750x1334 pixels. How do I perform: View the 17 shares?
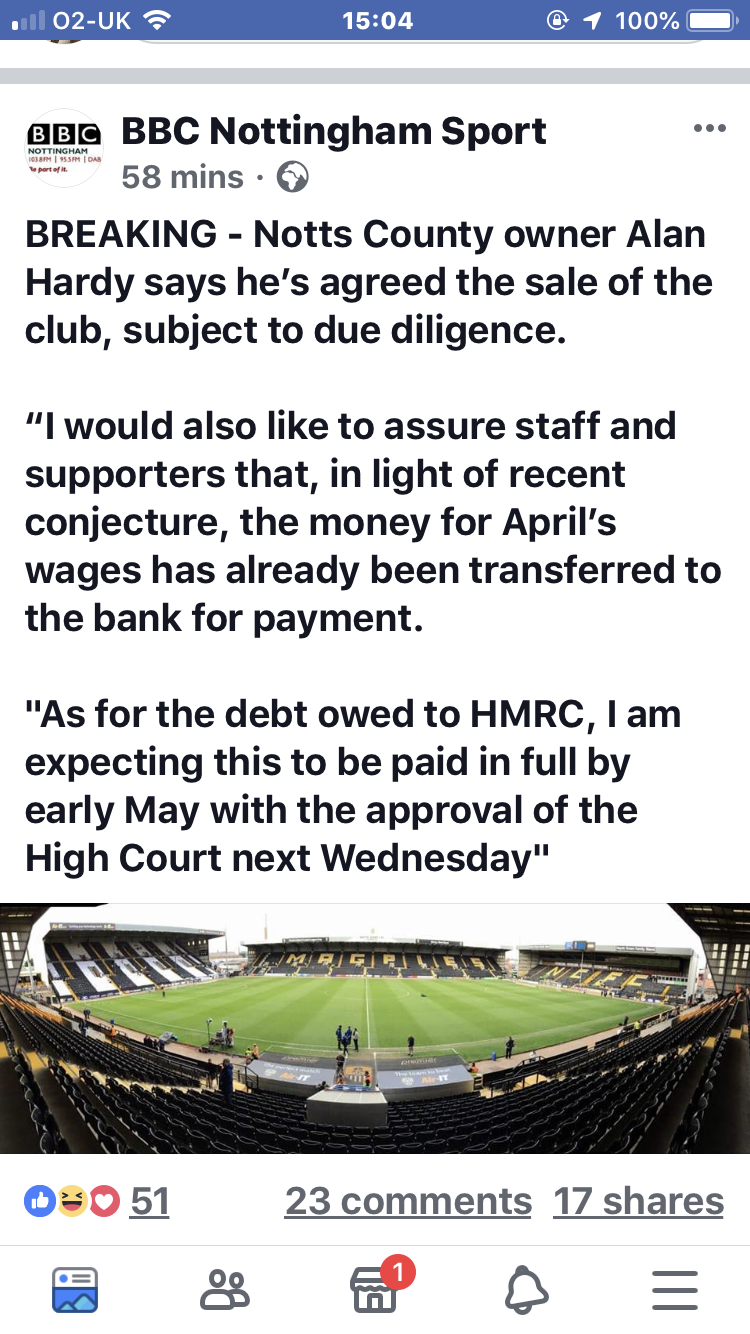[638, 1201]
